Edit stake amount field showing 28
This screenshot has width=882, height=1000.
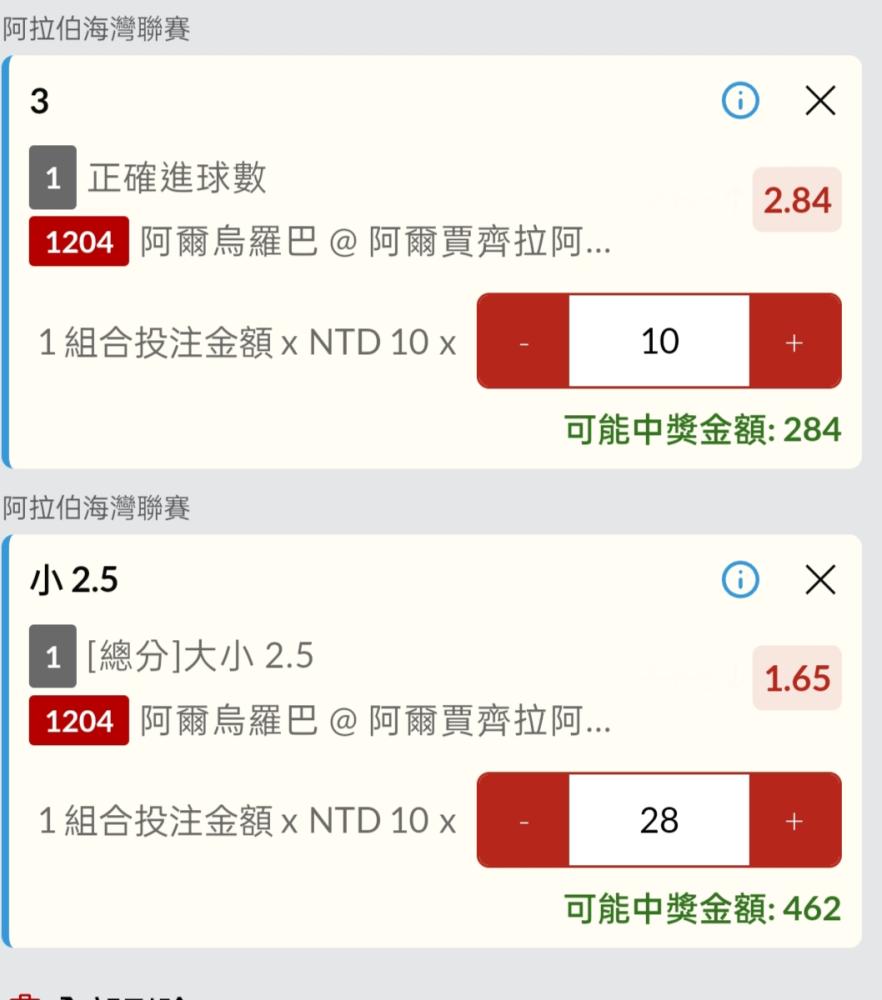pyautogui.click(x=659, y=821)
